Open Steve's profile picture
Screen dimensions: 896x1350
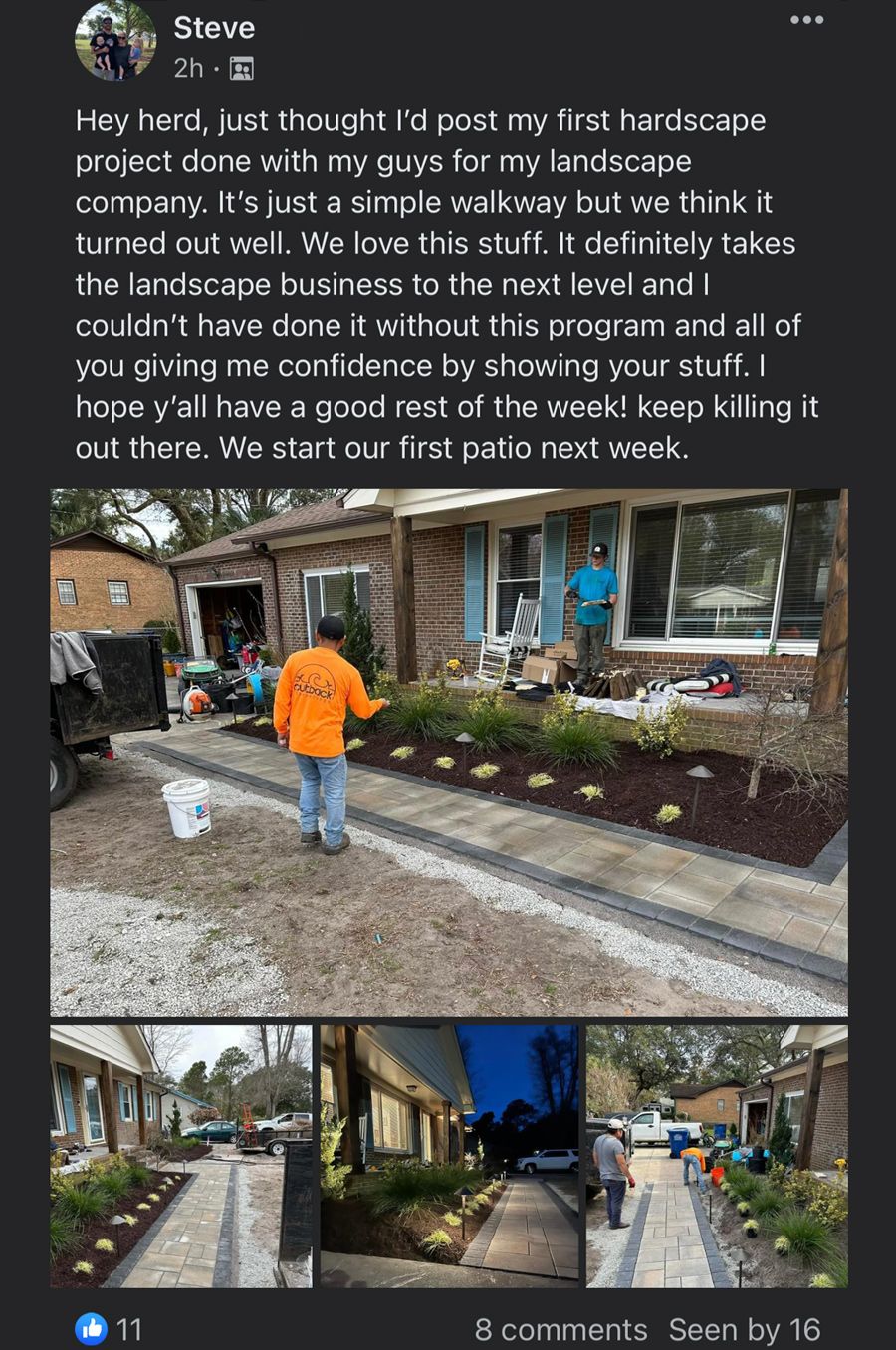[x=115, y=41]
